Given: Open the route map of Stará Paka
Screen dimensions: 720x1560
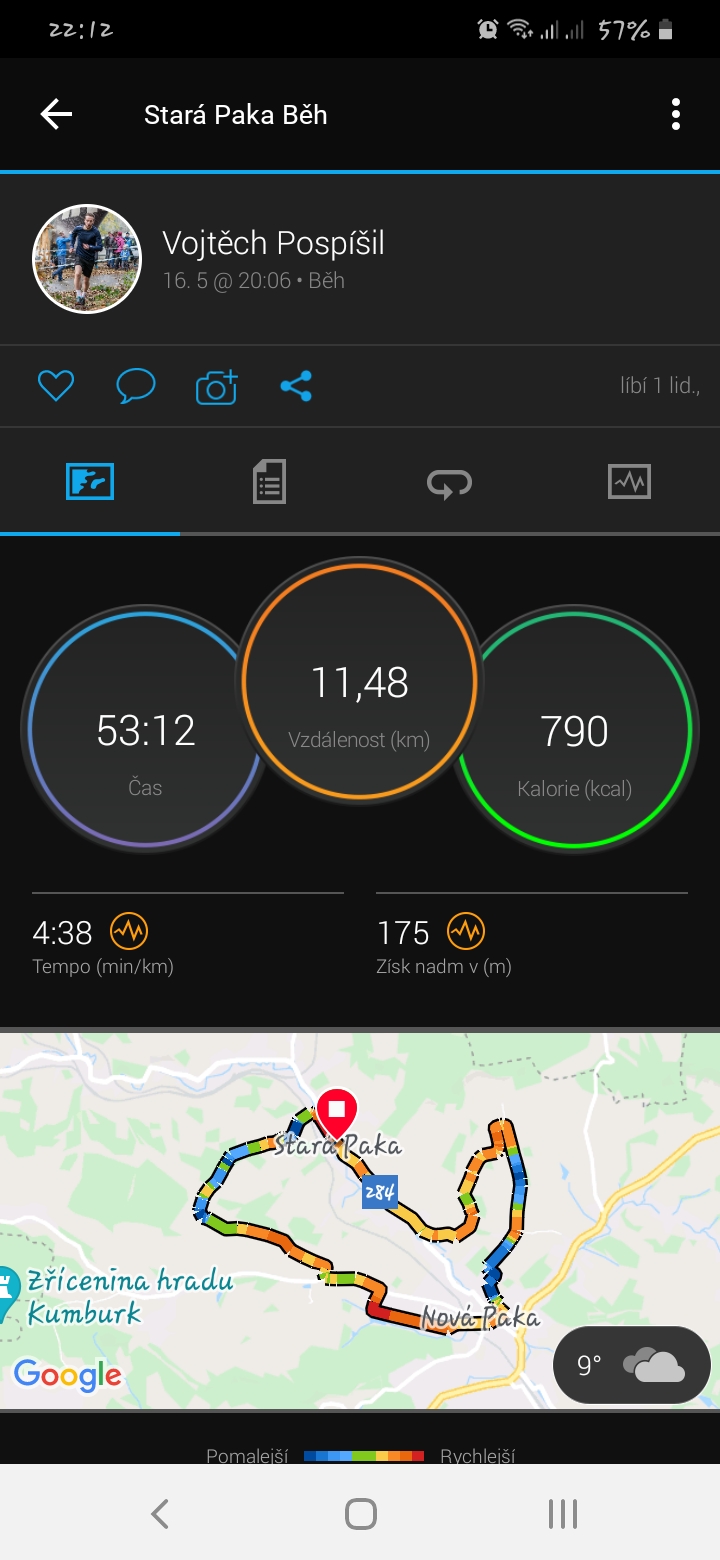Looking at the screenshot, I should 360,1221.
